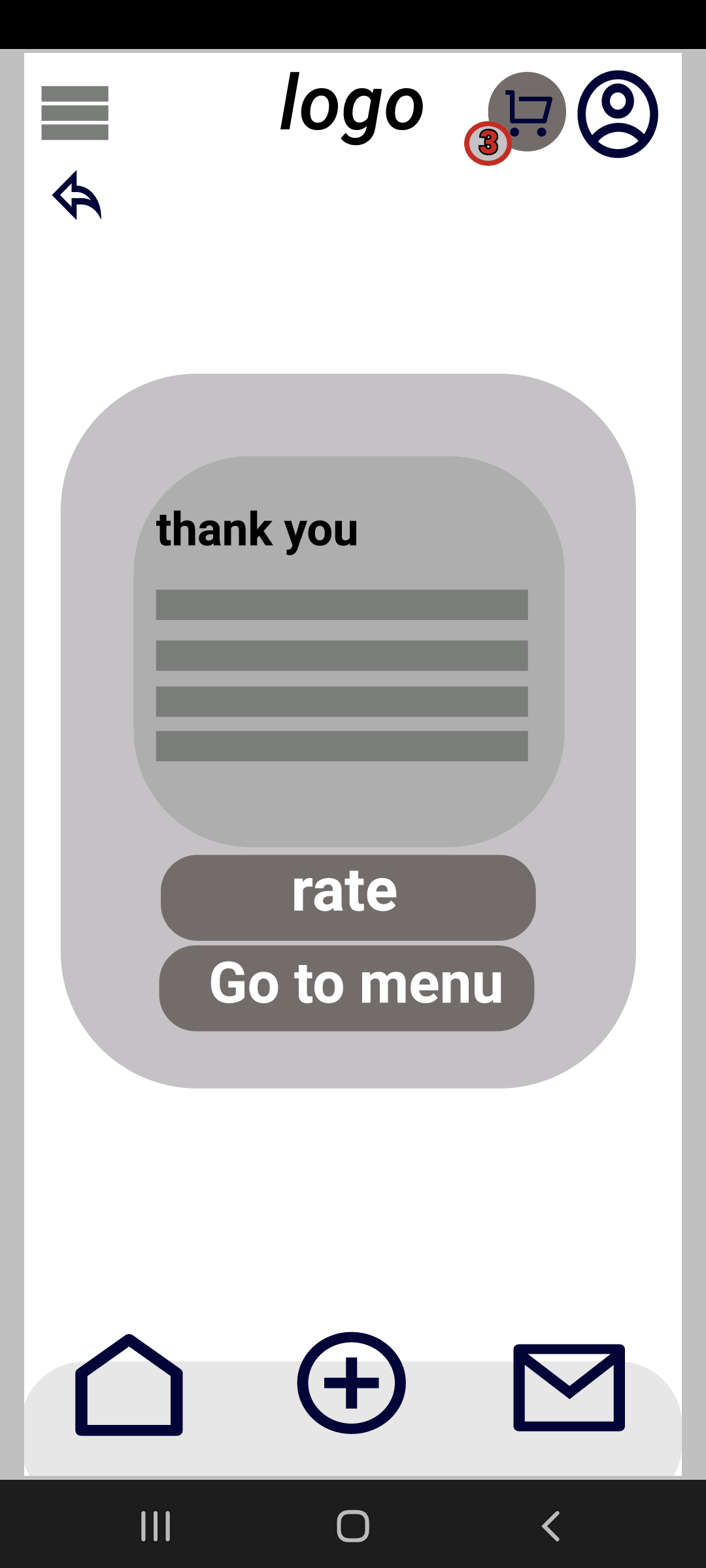Tap the system back button

click(x=550, y=1526)
